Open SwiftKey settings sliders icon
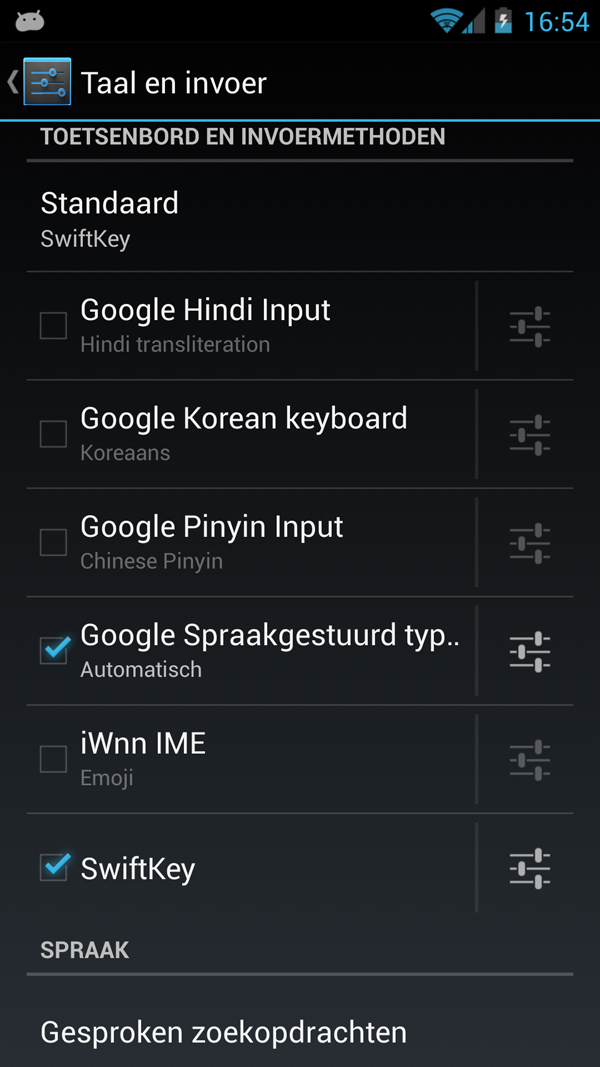Screen dimensions: 600x1067 [x=530, y=868]
